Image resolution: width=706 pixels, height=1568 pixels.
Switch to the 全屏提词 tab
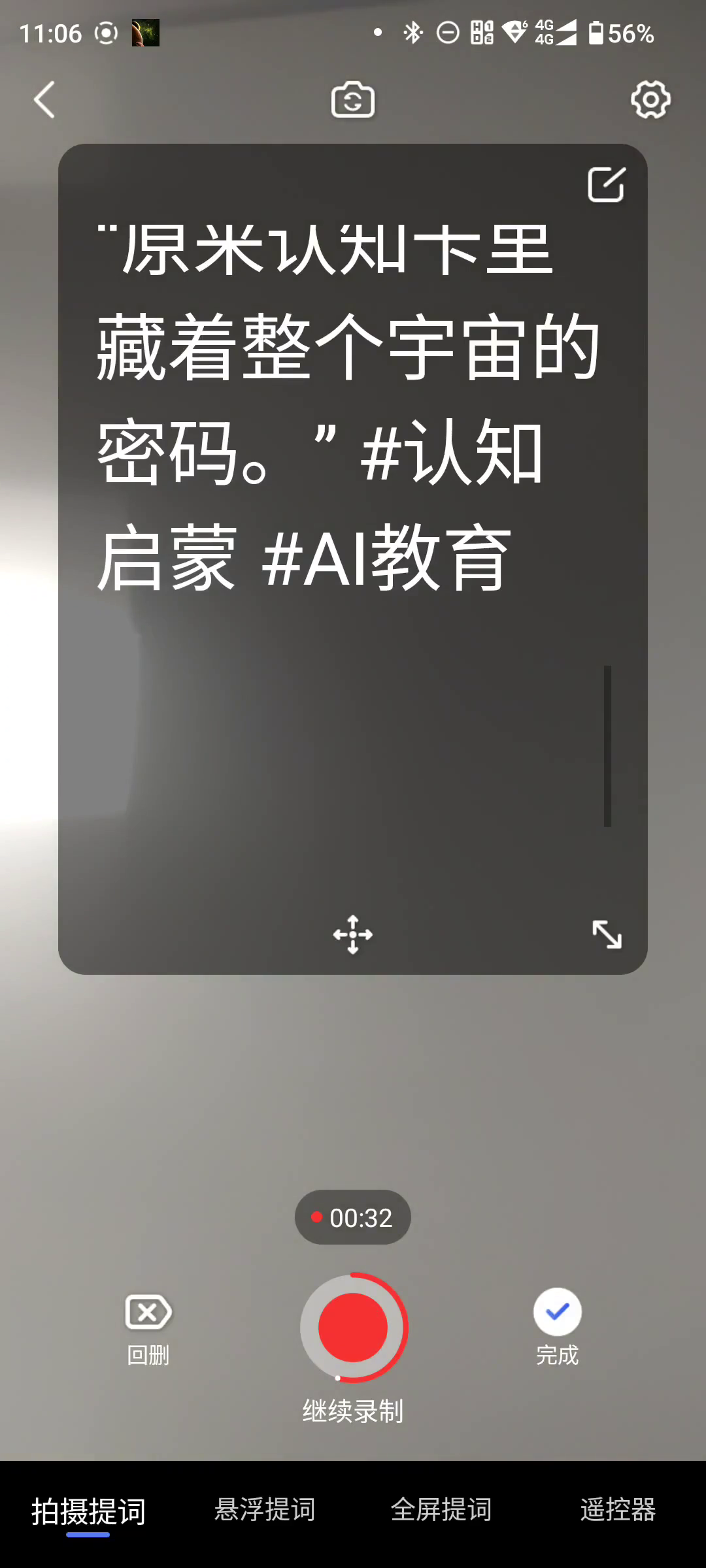(x=441, y=1510)
